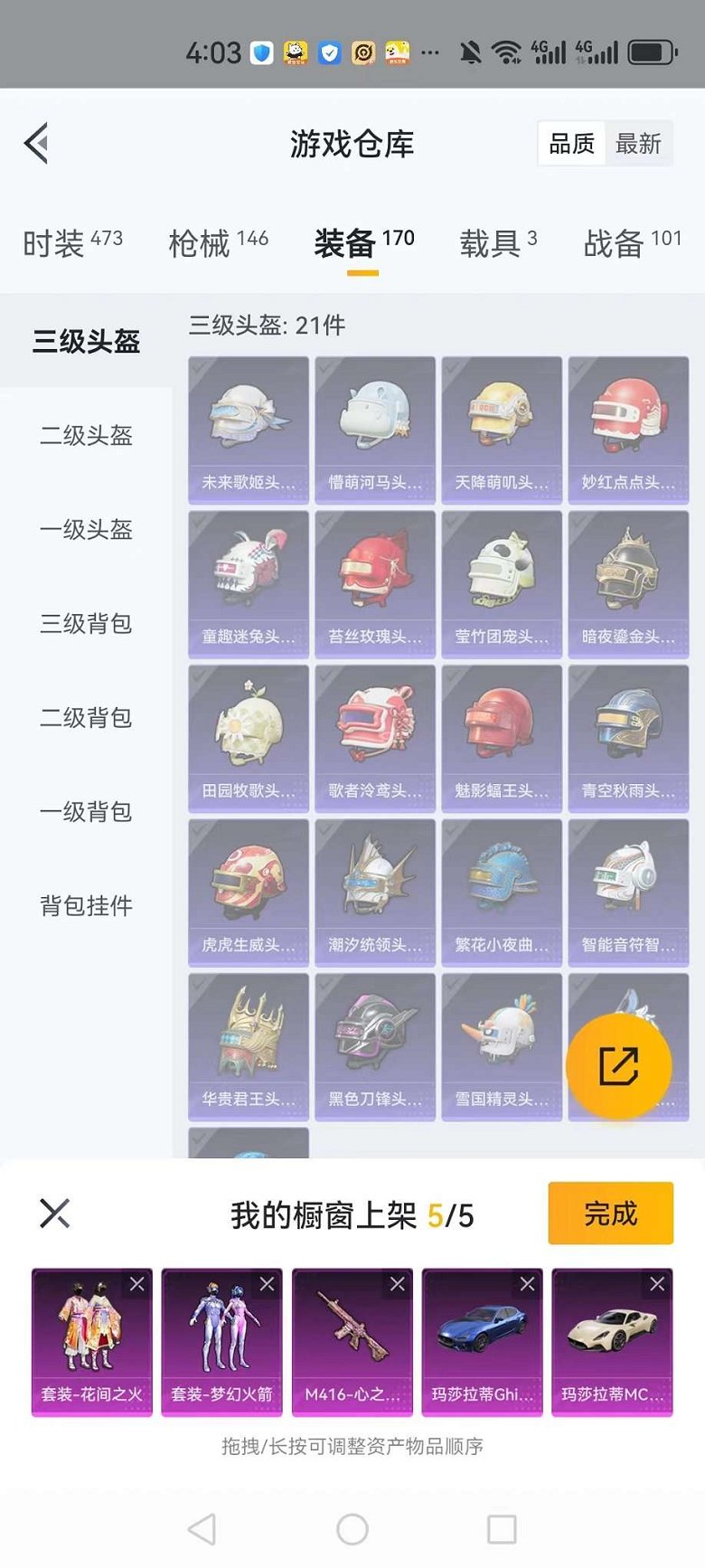Sort by 最新
Viewport: 705px width, 1568px height.
[638, 144]
